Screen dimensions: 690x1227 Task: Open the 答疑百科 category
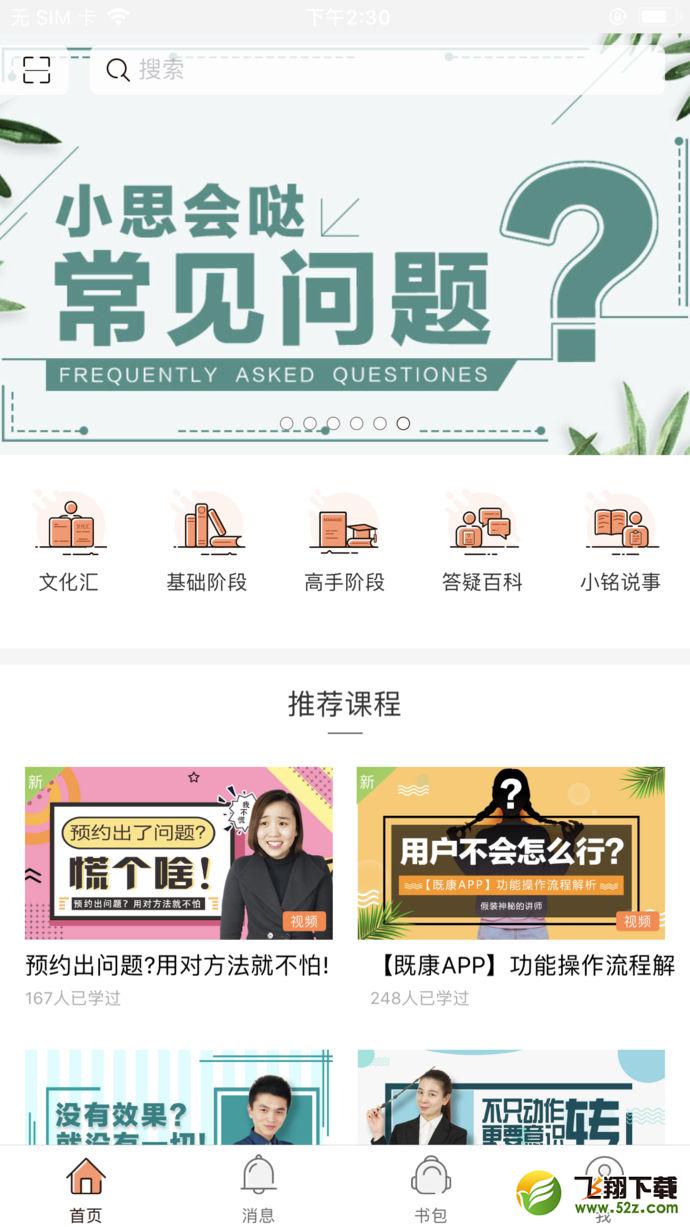(483, 541)
